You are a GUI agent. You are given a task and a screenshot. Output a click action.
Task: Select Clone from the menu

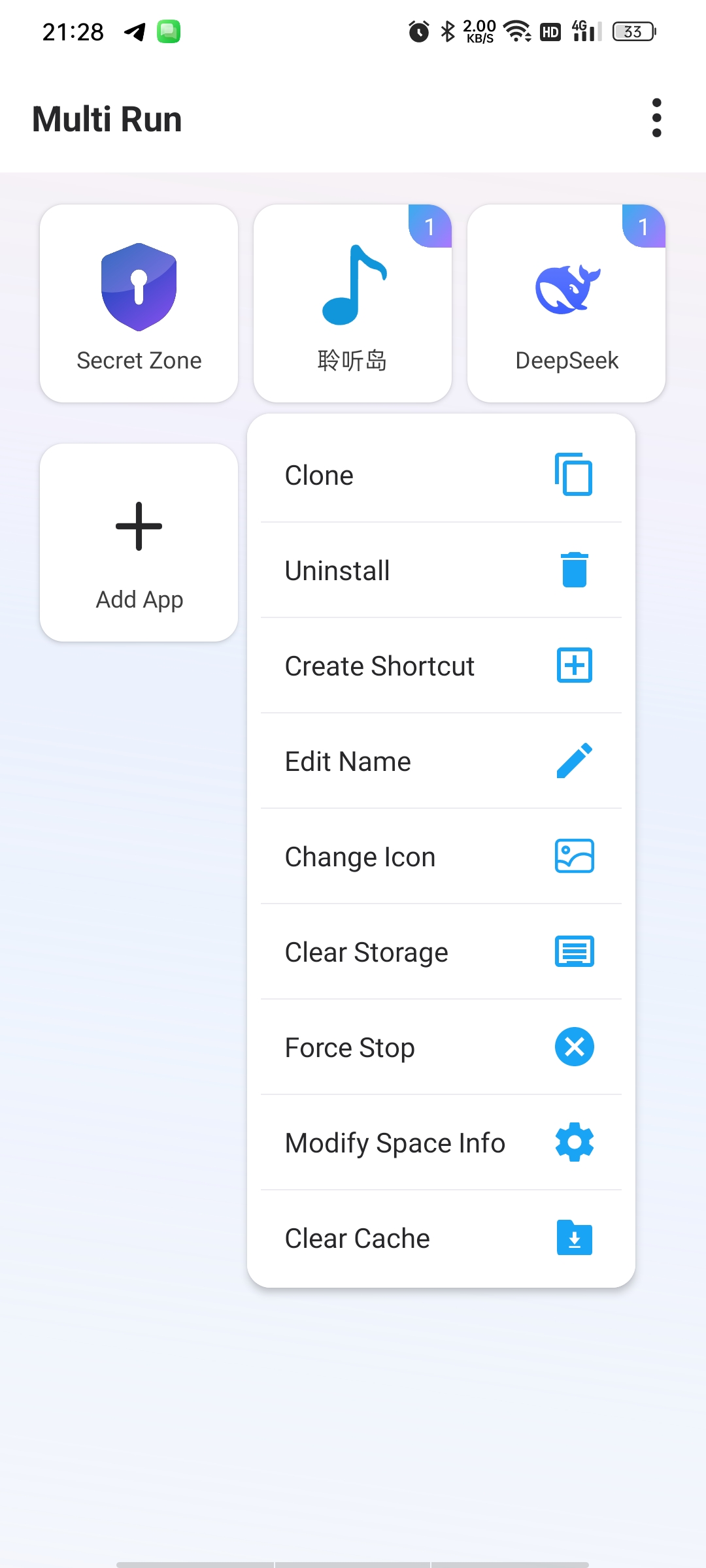coord(441,475)
